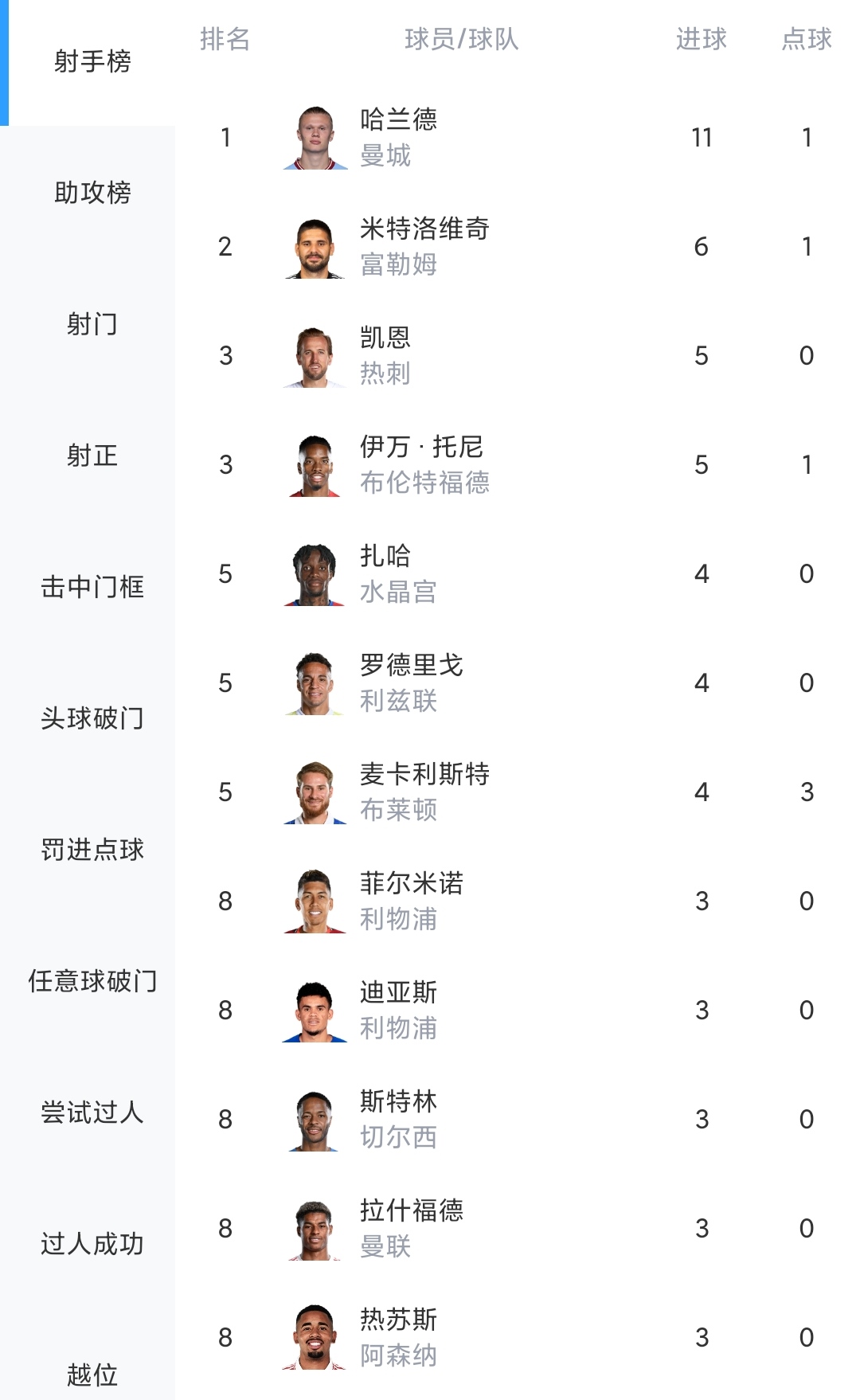Tap the 扎哈 水晶宫 row
This screenshot has width=860, height=1400.
[518, 573]
